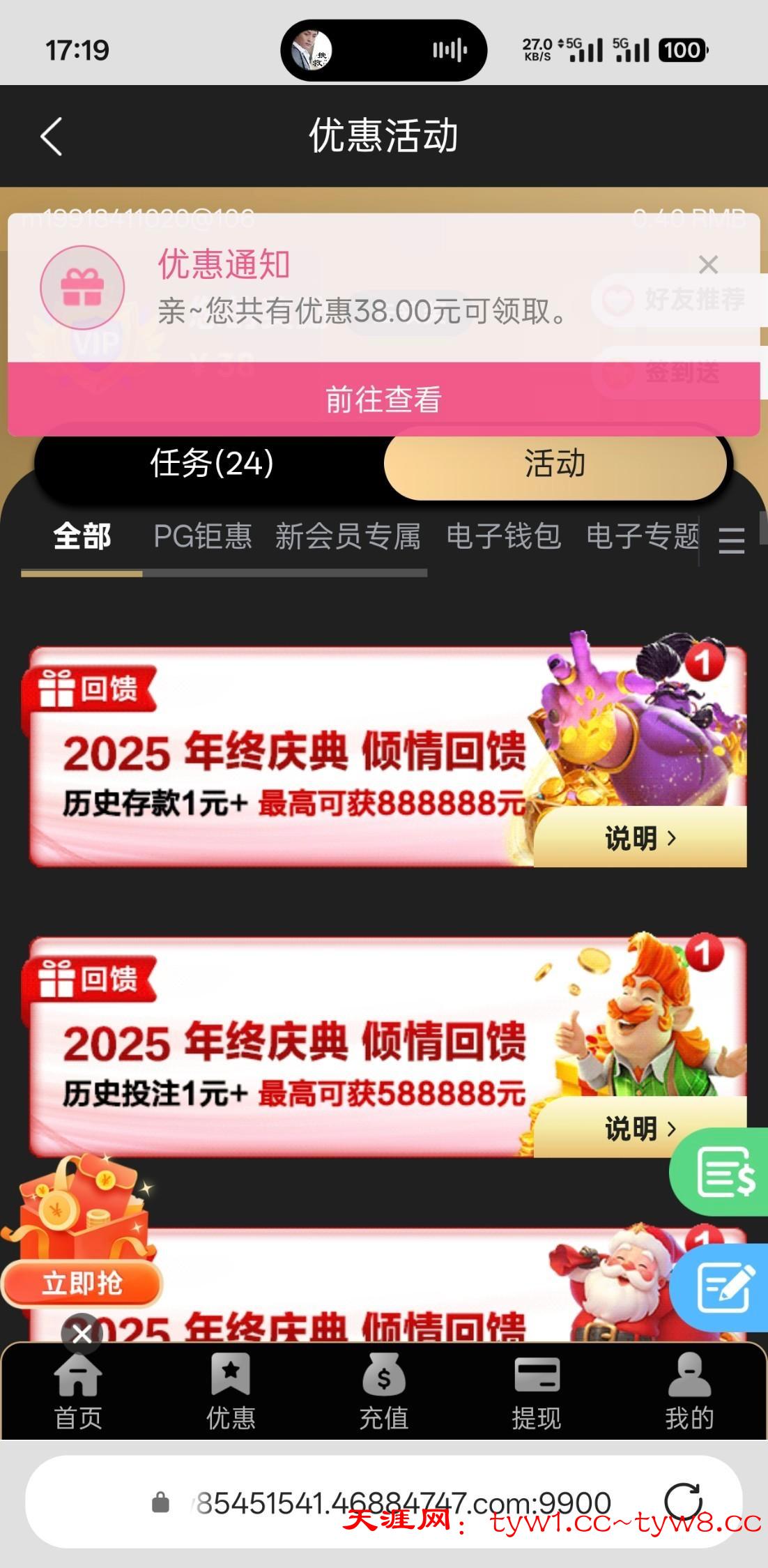Tap 前往查看 to view the offers
Screen dimensions: 768x1568
point(383,399)
